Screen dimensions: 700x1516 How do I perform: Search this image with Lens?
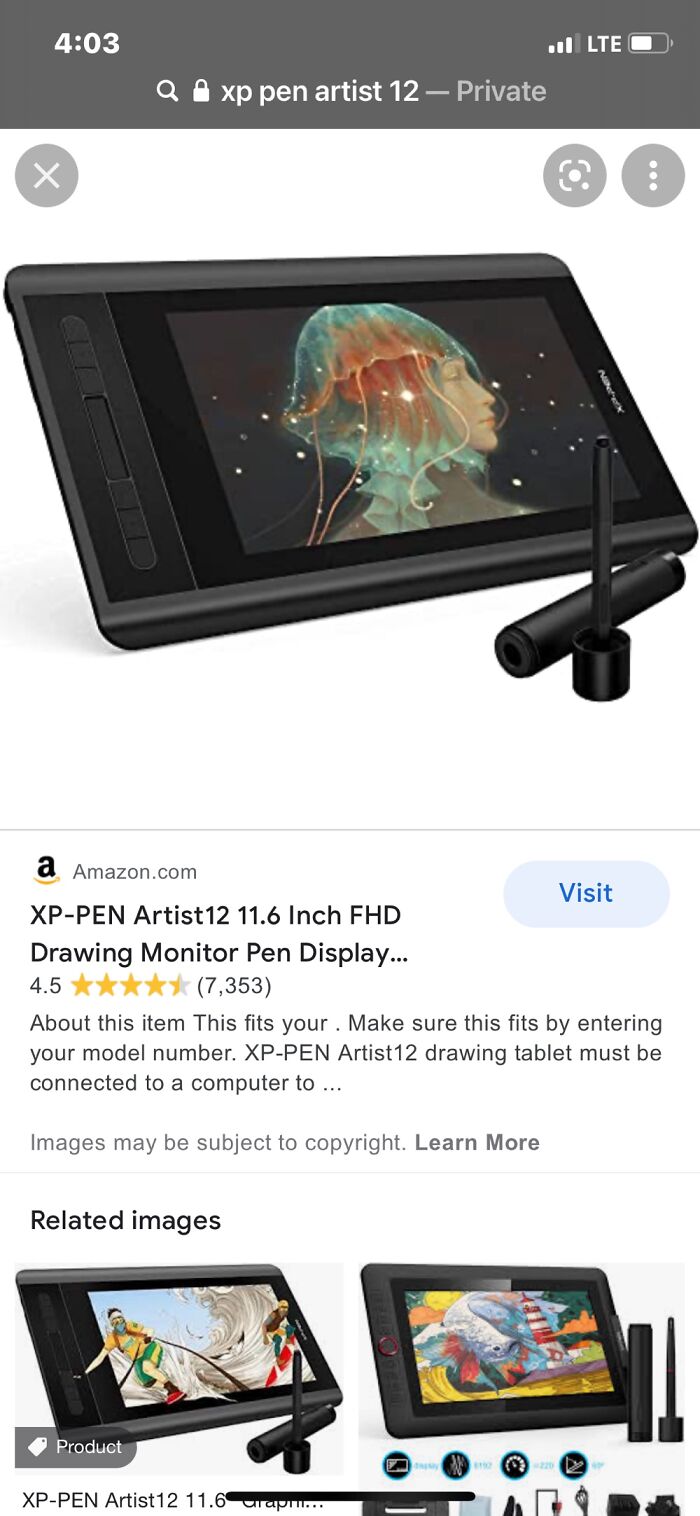(574, 176)
